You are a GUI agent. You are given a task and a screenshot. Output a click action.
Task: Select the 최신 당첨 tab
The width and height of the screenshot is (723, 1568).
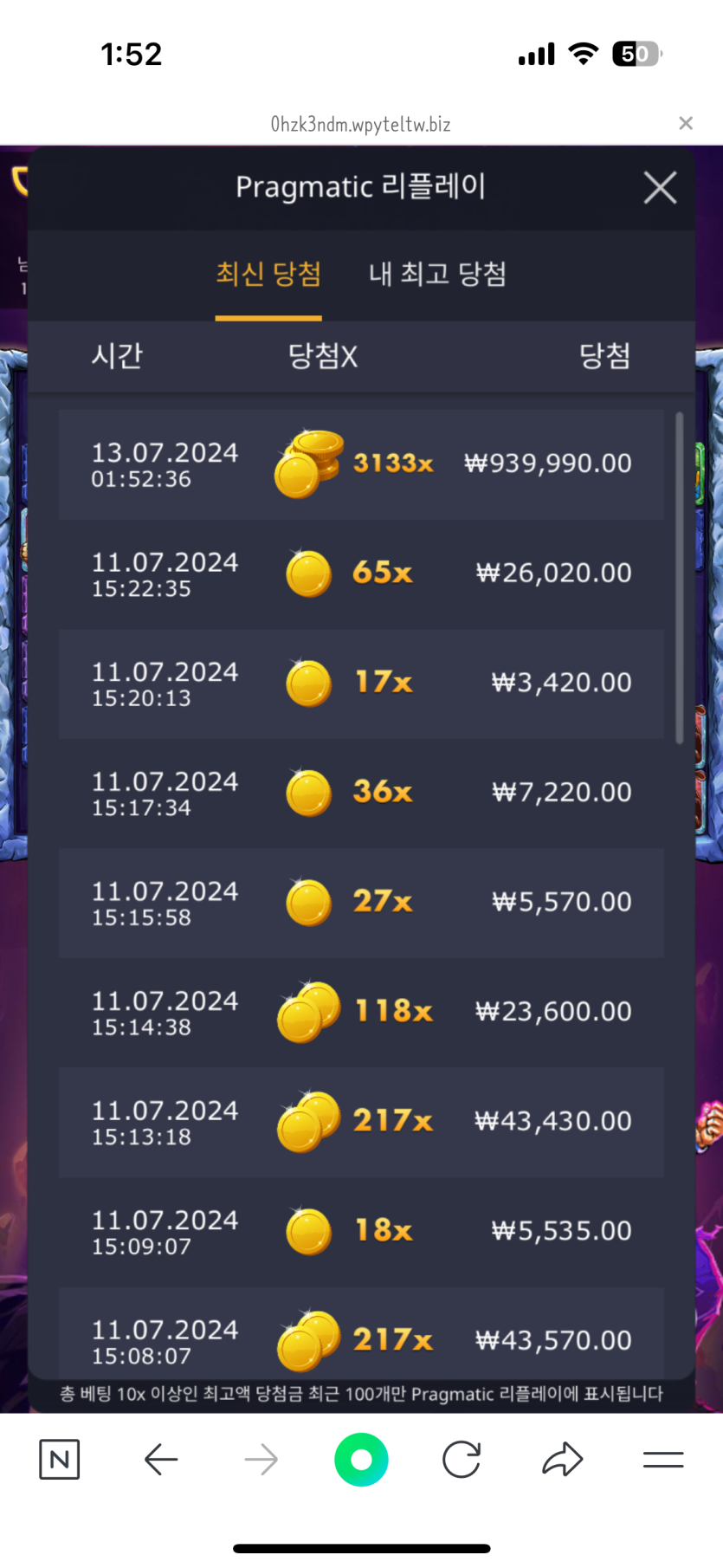click(268, 275)
